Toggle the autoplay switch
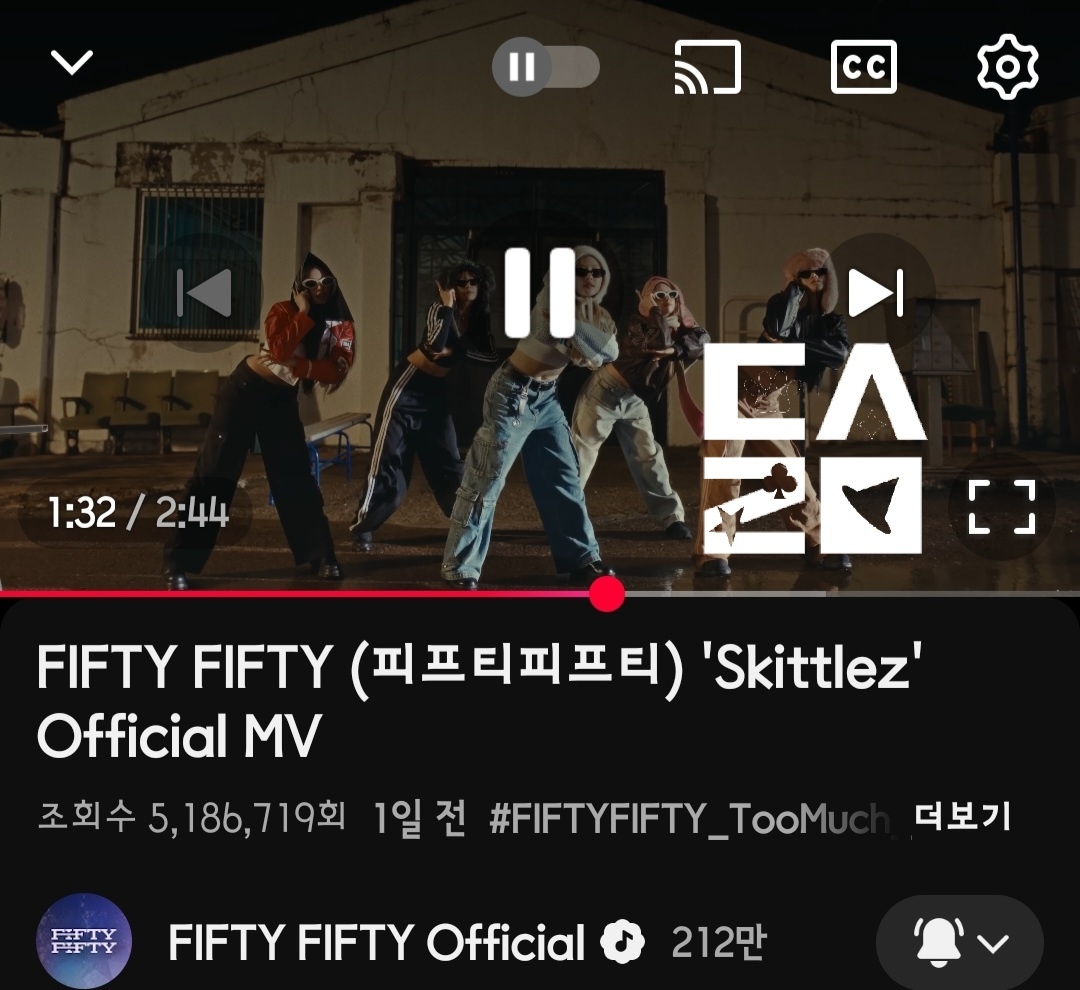1080x990 pixels. coord(546,68)
